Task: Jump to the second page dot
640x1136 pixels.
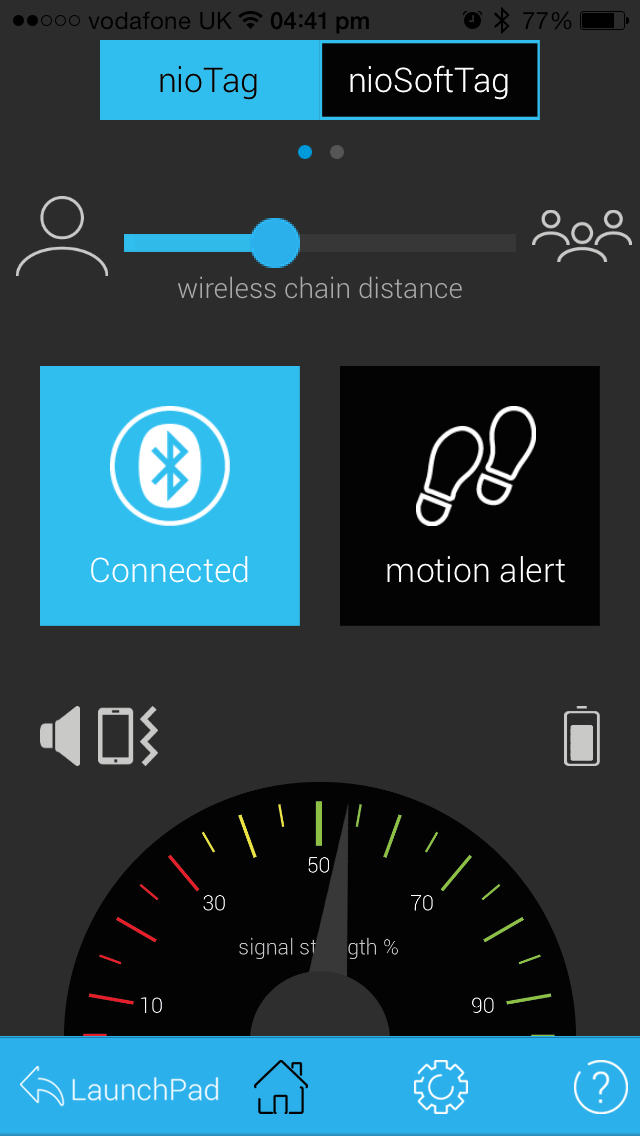Action: tap(337, 152)
